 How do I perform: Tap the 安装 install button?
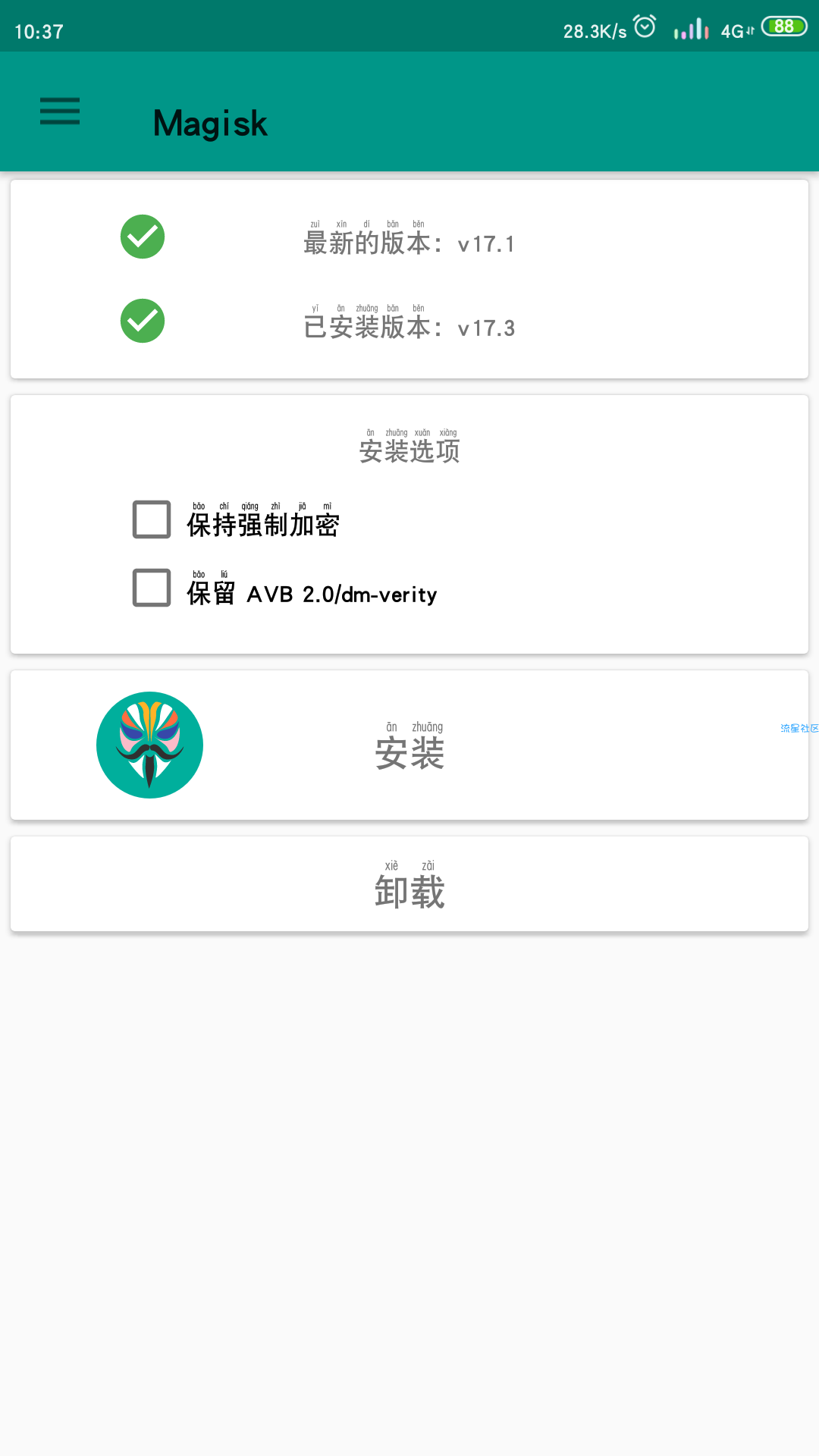(x=409, y=745)
